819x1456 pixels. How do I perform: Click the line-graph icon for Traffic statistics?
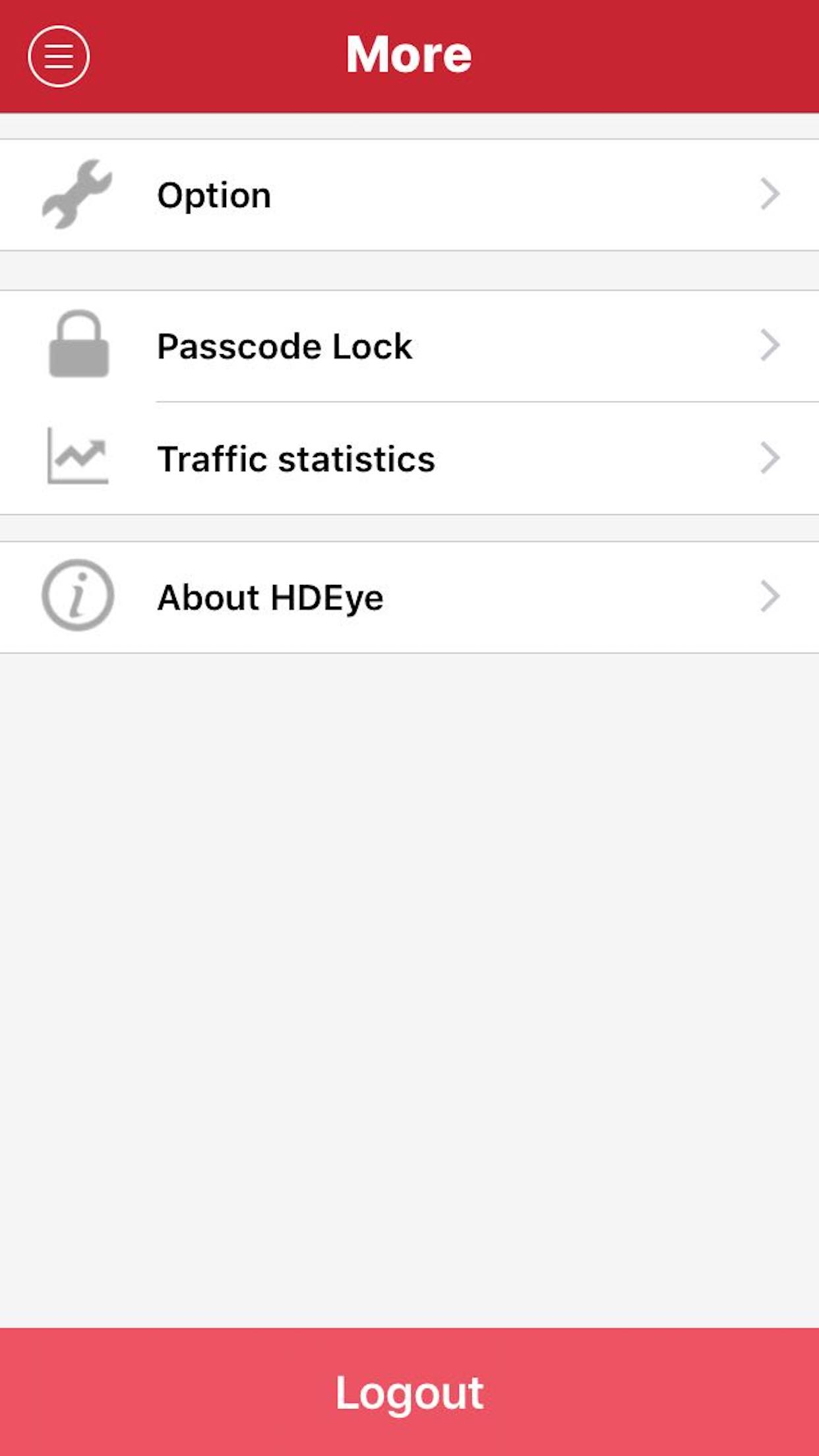pos(78,456)
